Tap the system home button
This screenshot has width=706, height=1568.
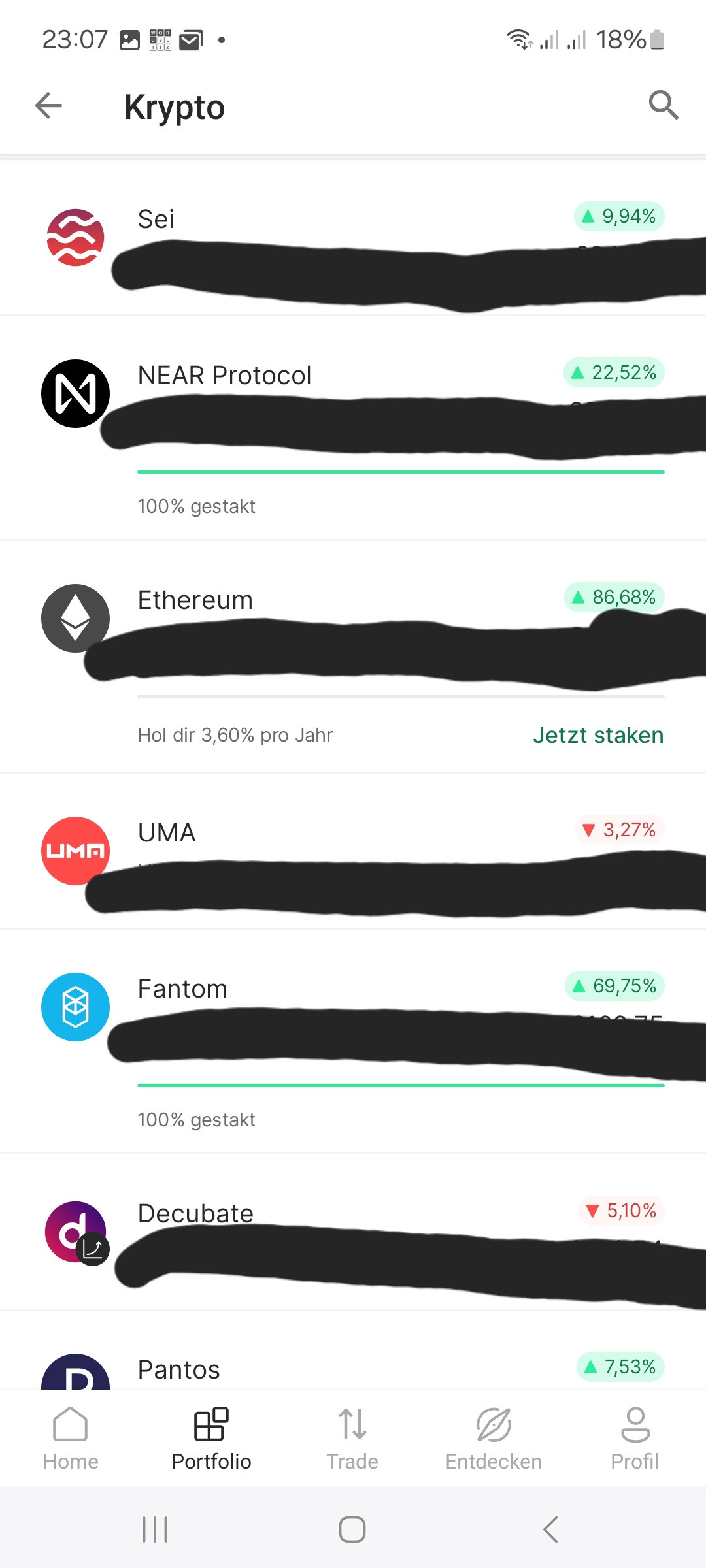(352, 1529)
